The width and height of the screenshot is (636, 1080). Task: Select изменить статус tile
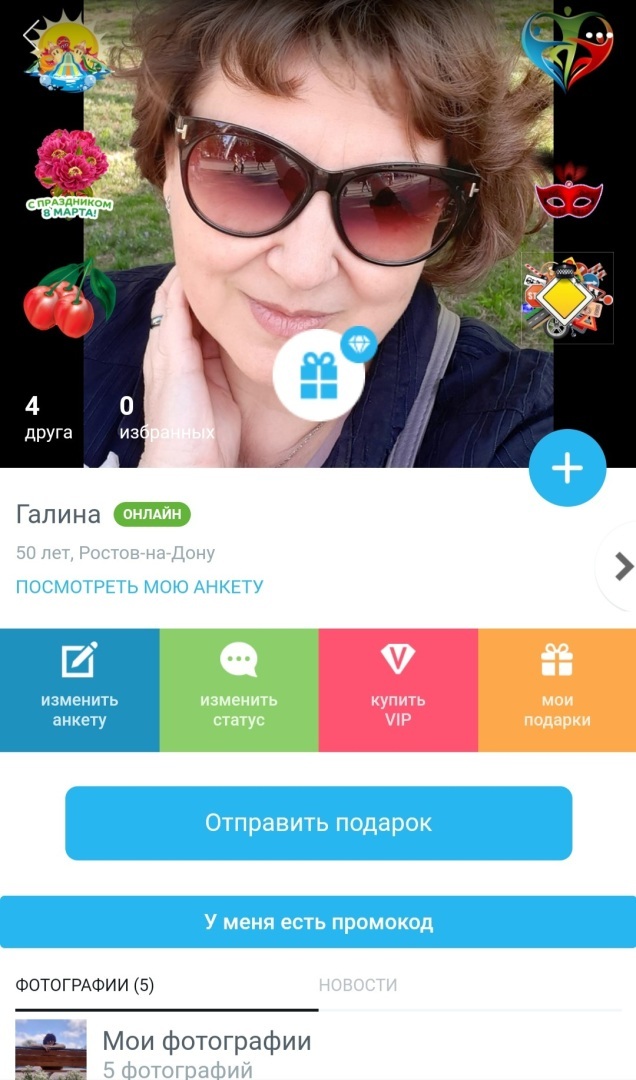click(238, 689)
